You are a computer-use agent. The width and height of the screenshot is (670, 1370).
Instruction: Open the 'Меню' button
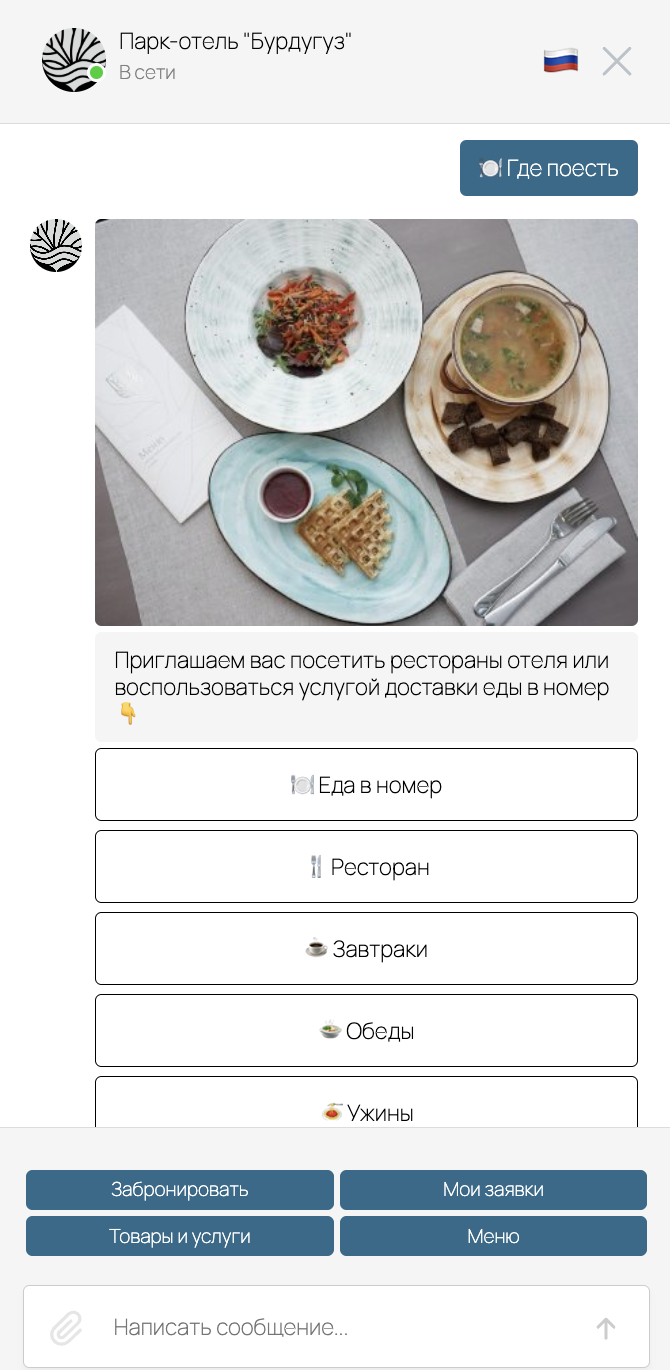point(493,1236)
